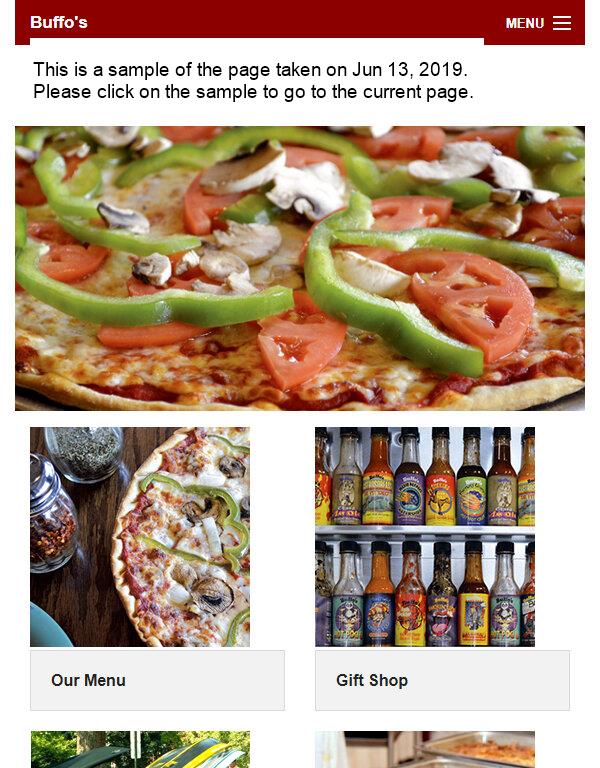The image size is (600, 768).
Task: Select the Gift Shop label button
Action: pos(442,680)
